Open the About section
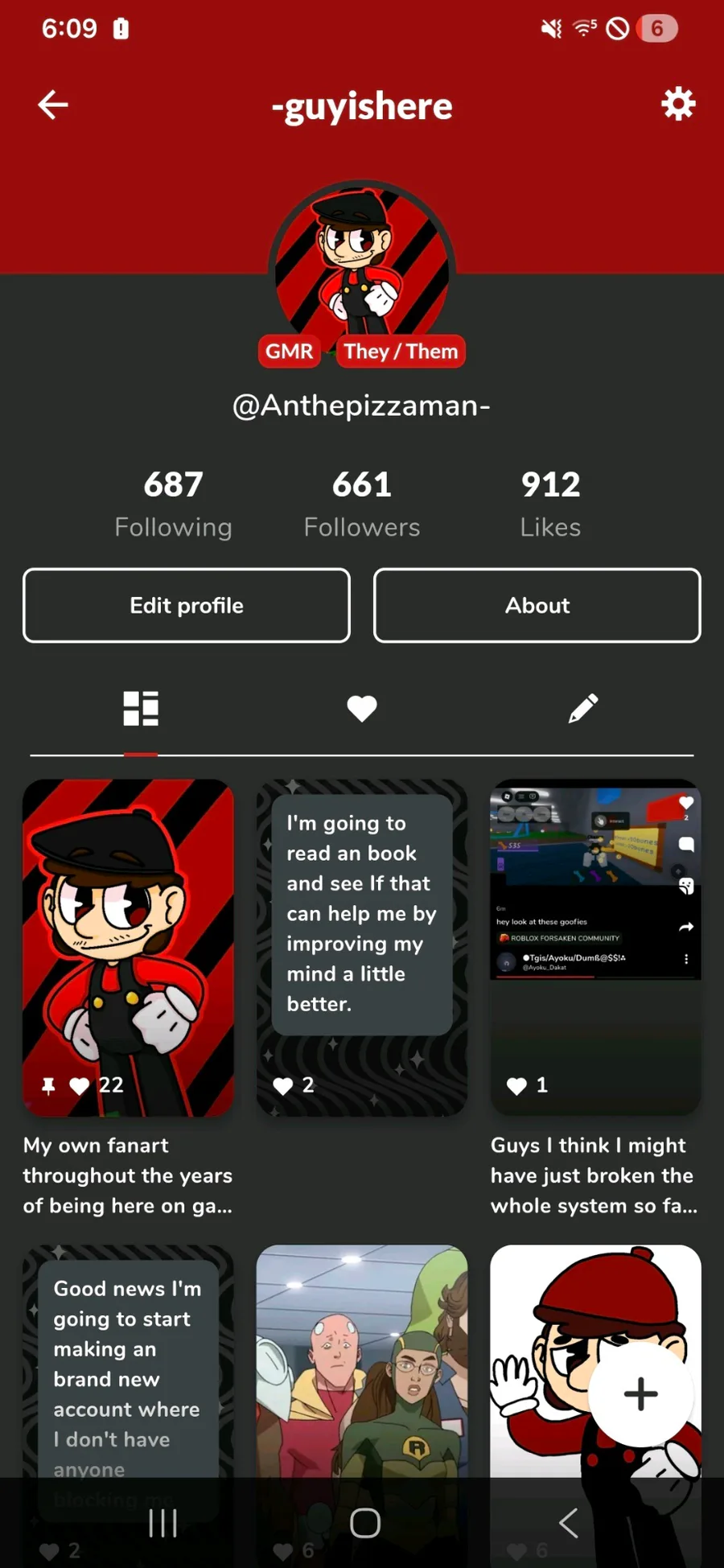The image size is (724, 1568). (537, 606)
